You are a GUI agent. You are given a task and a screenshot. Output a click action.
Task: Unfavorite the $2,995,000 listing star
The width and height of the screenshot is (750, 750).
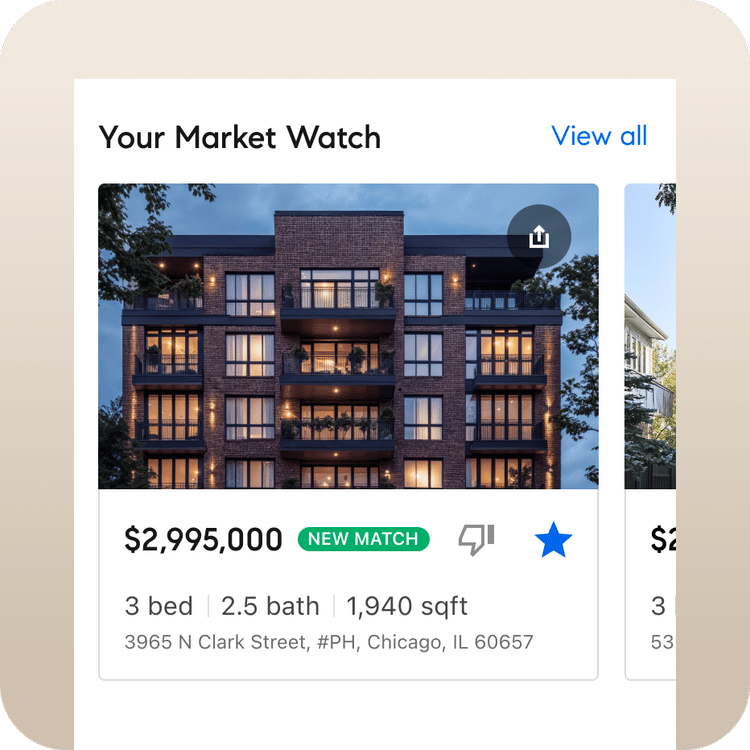click(553, 541)
